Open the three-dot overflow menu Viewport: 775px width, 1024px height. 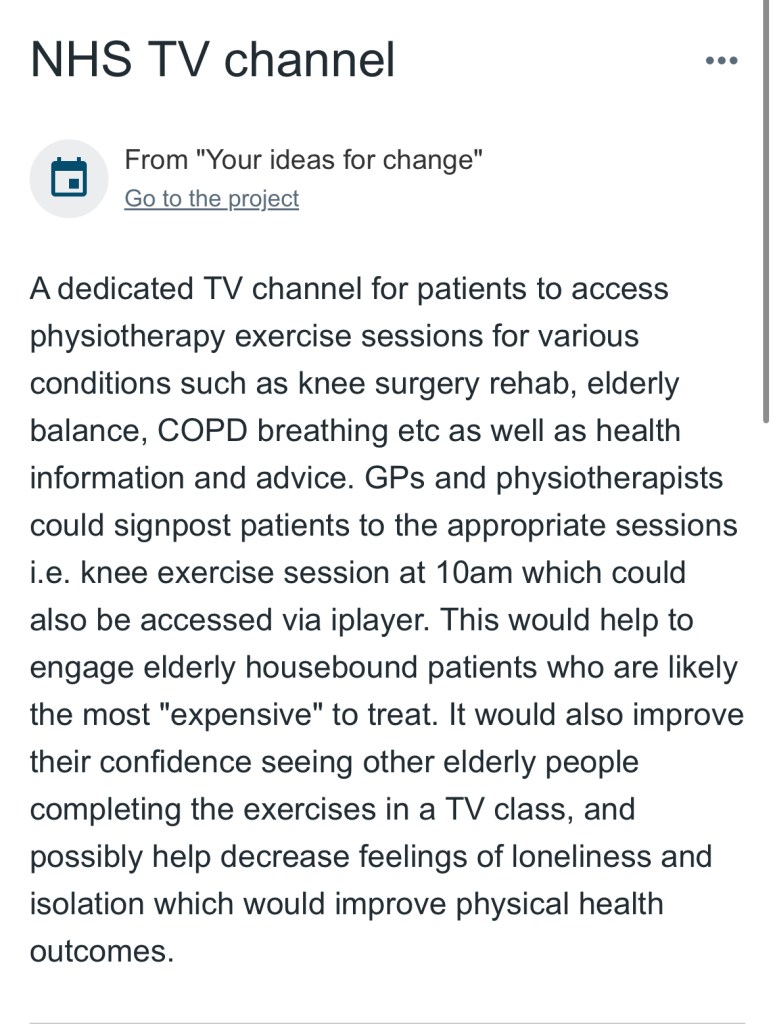721,61
